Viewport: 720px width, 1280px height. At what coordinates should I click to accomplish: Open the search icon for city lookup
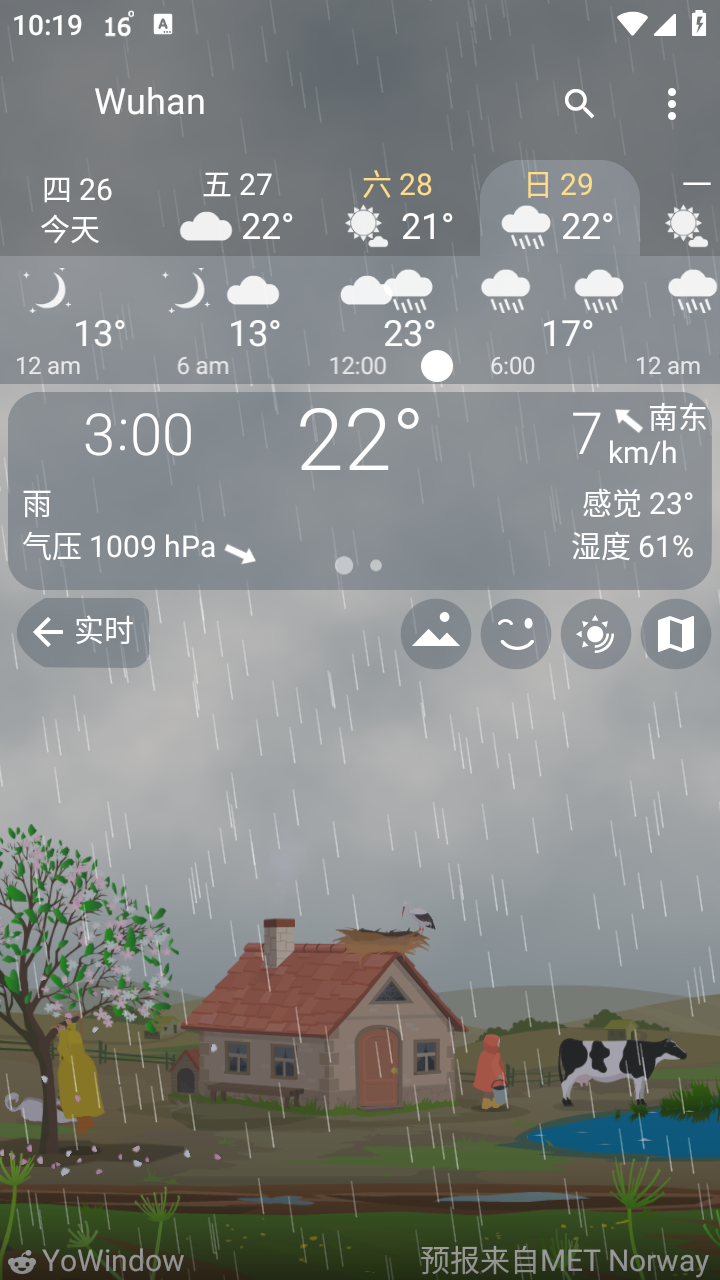point(579,103)
